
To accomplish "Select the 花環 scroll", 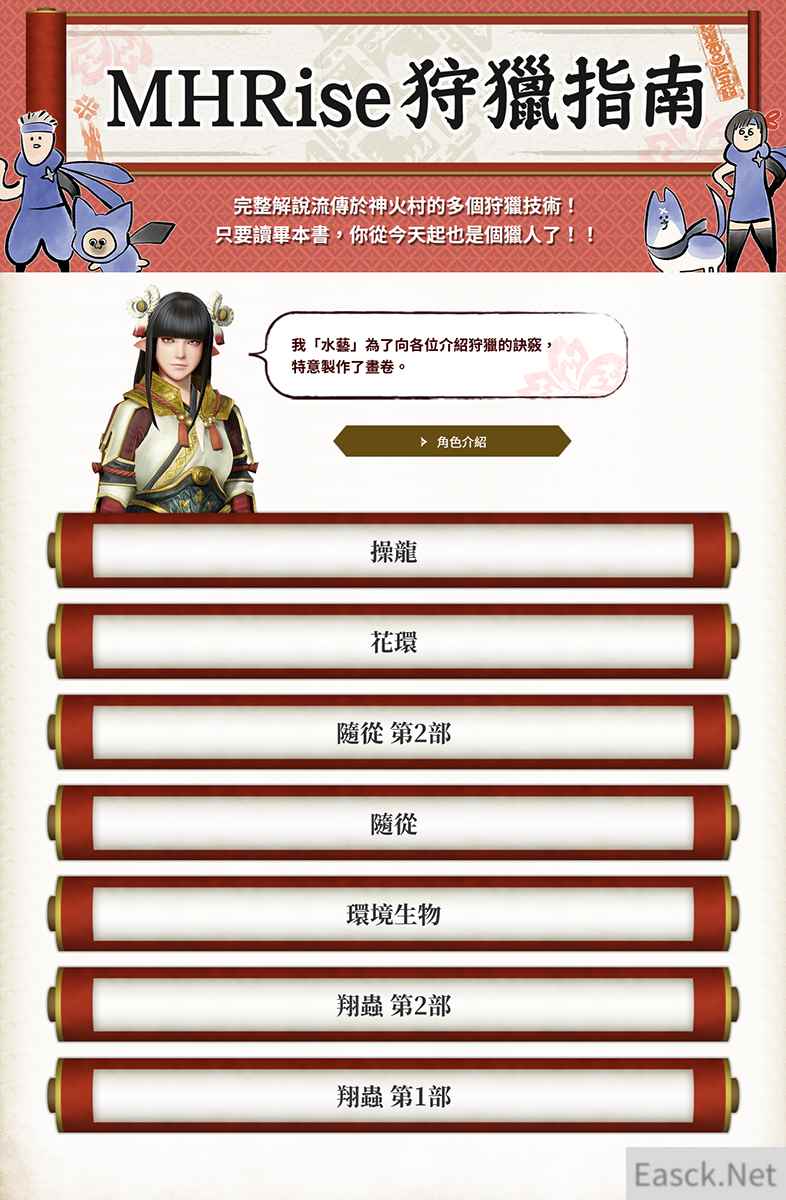I will click(x=393, y=642).
